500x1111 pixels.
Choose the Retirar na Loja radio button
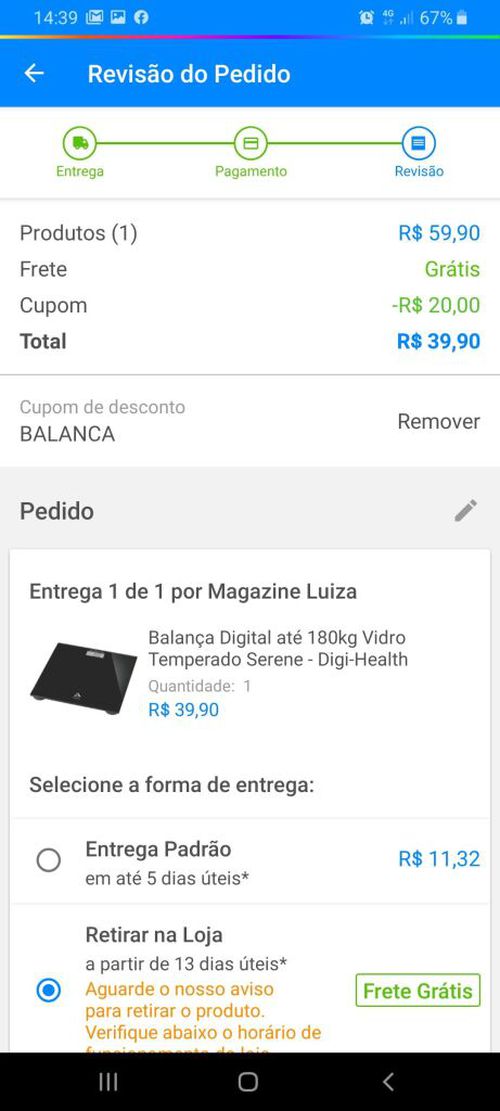click(49, 990)
